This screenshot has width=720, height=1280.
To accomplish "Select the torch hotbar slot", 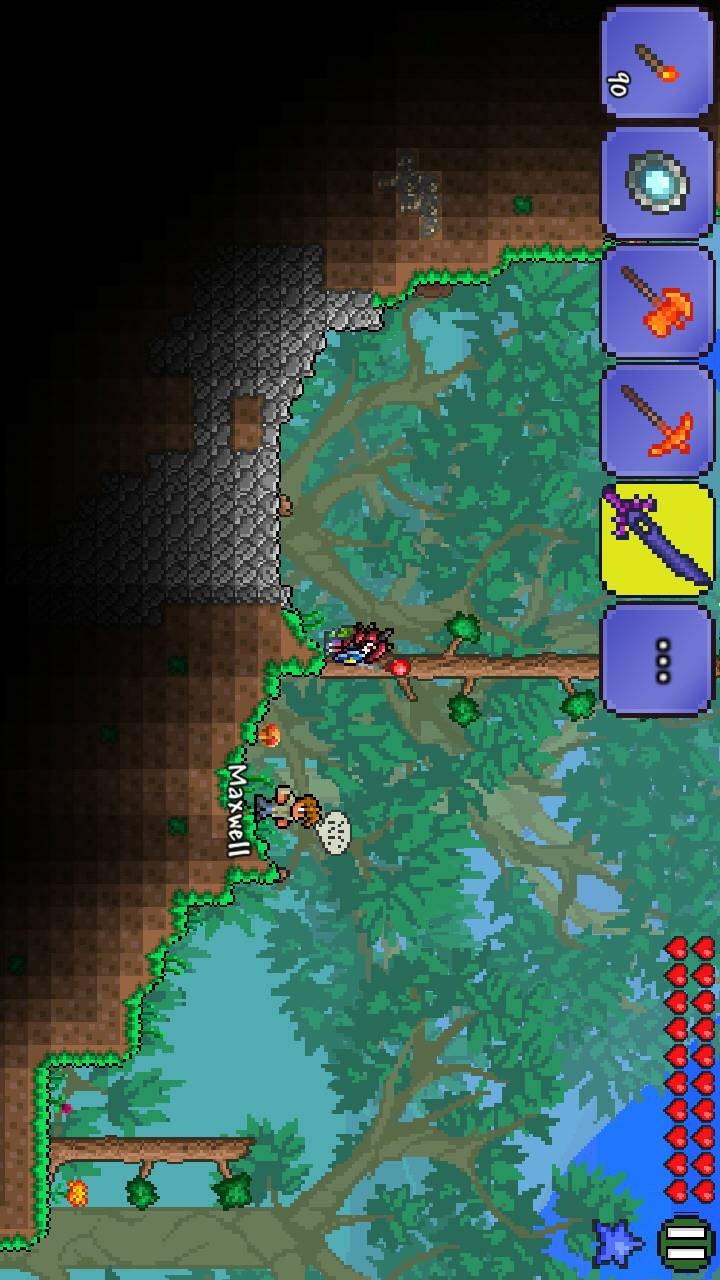I will coord(656,64).
